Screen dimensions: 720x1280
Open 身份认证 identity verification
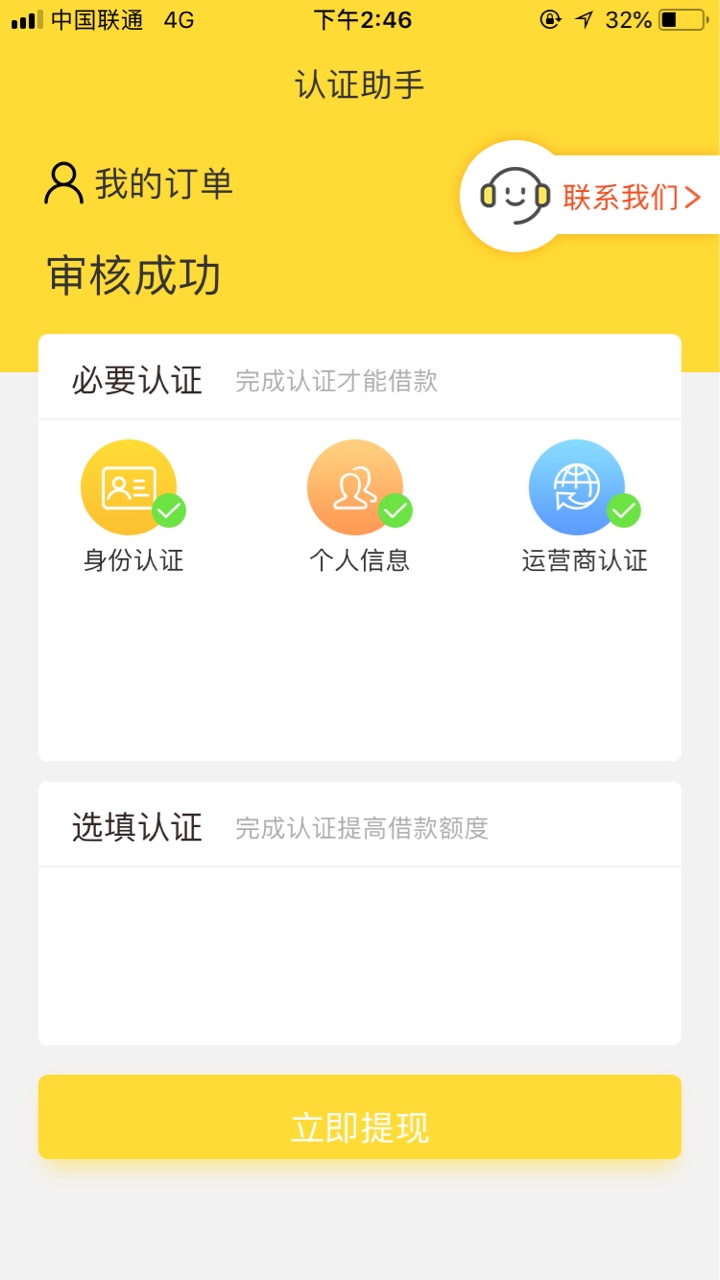(134, 507)
